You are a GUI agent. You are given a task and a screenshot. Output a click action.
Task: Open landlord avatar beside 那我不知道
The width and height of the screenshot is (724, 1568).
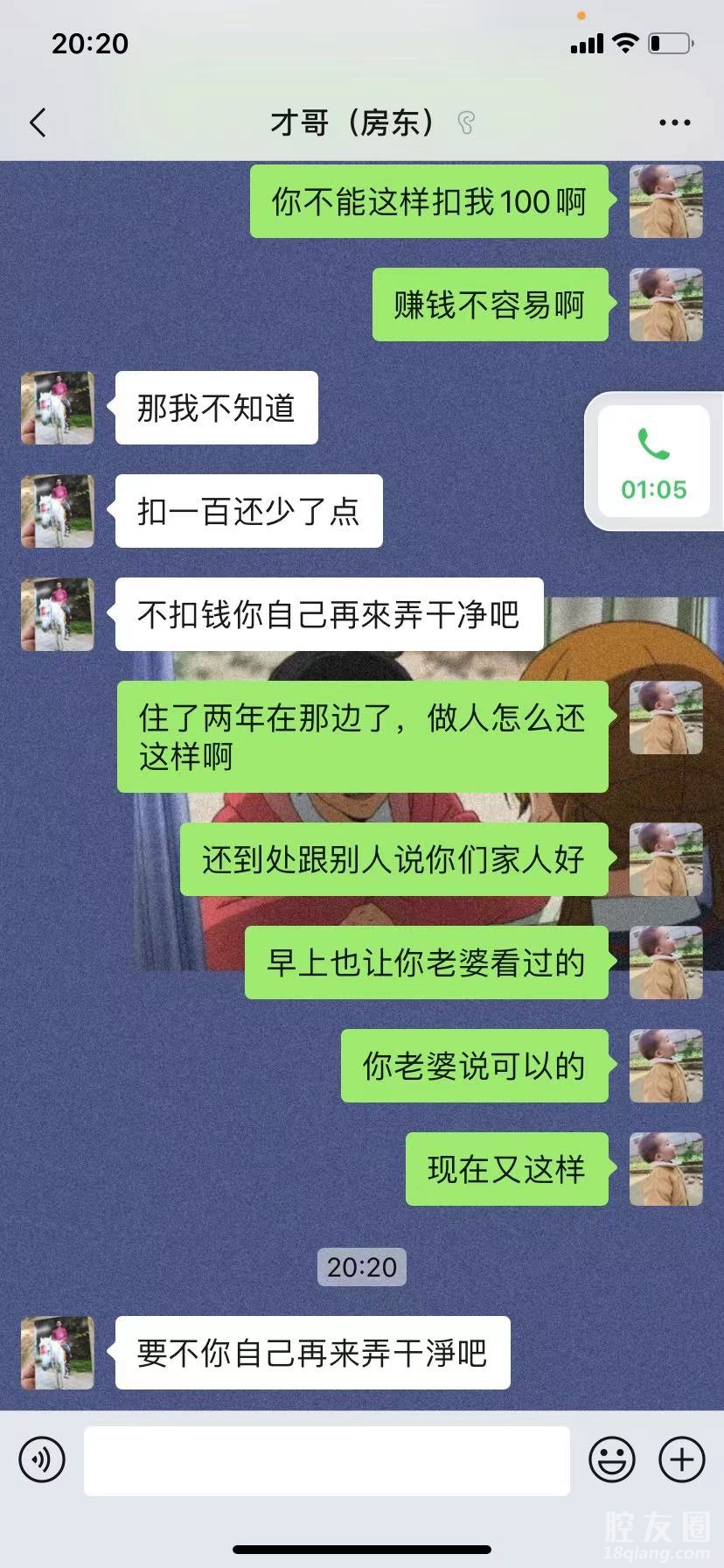(x=58, y=408)
